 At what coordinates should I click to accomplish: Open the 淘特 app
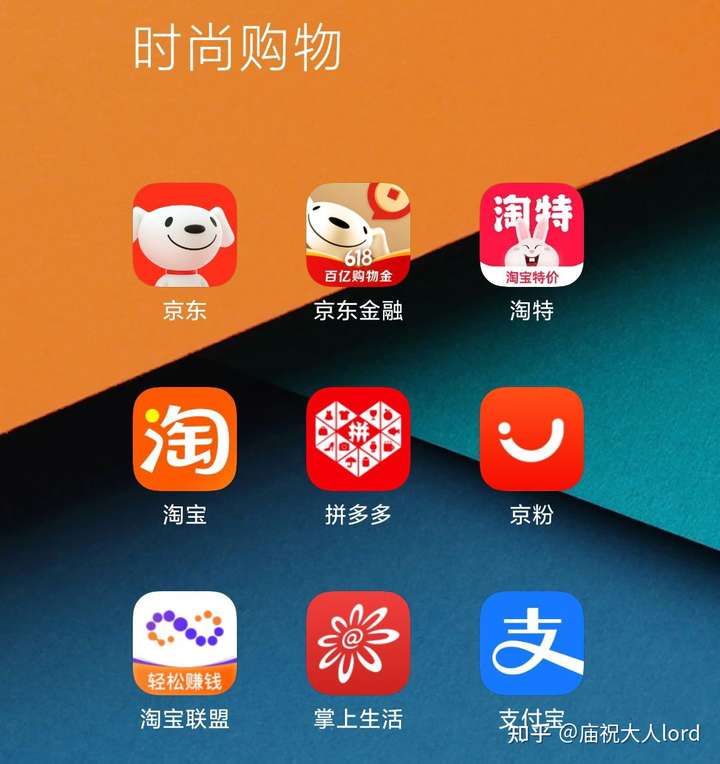pyautogui.click(x=531, y=235)
